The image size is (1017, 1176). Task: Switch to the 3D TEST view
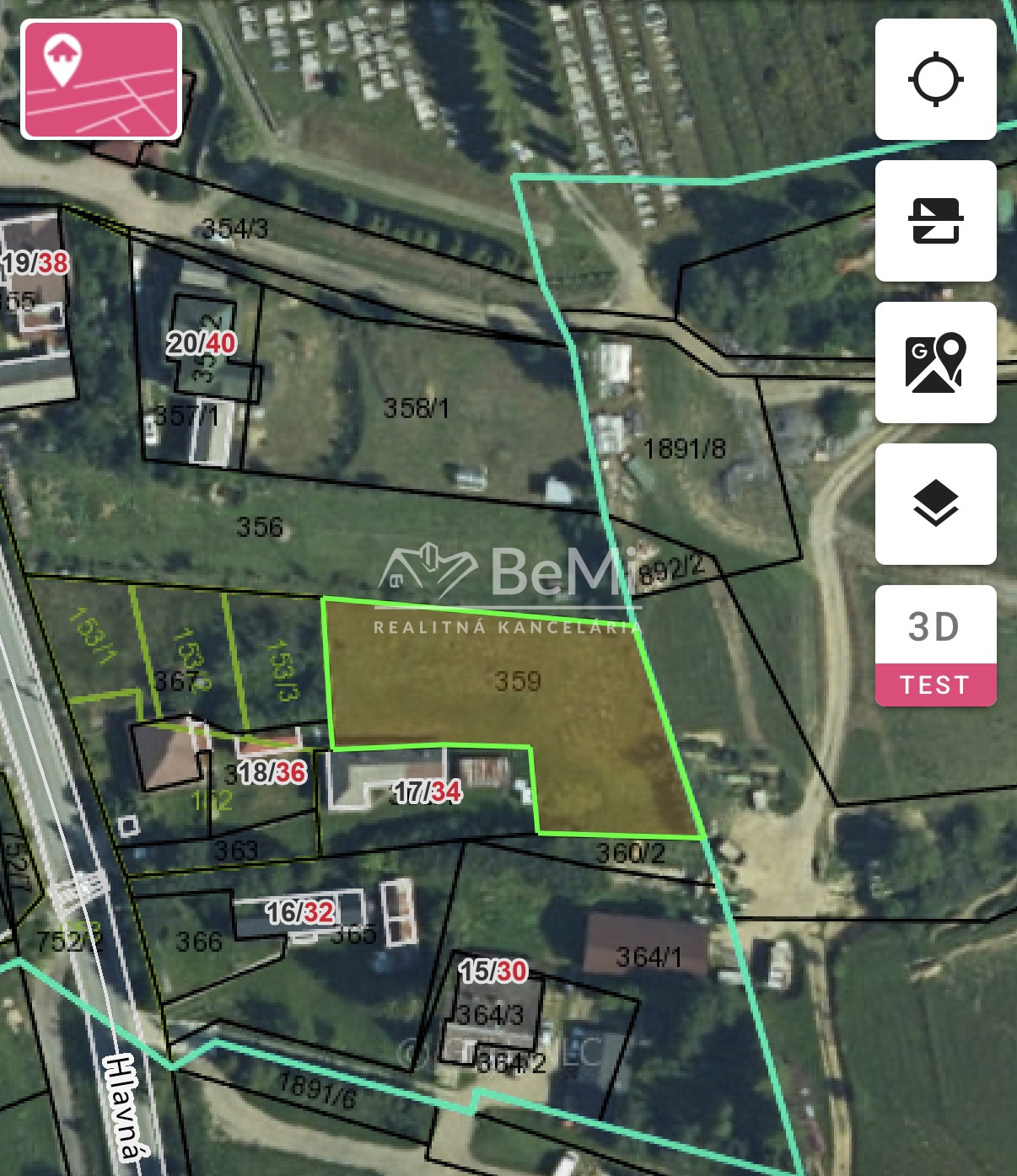point(935,646)
